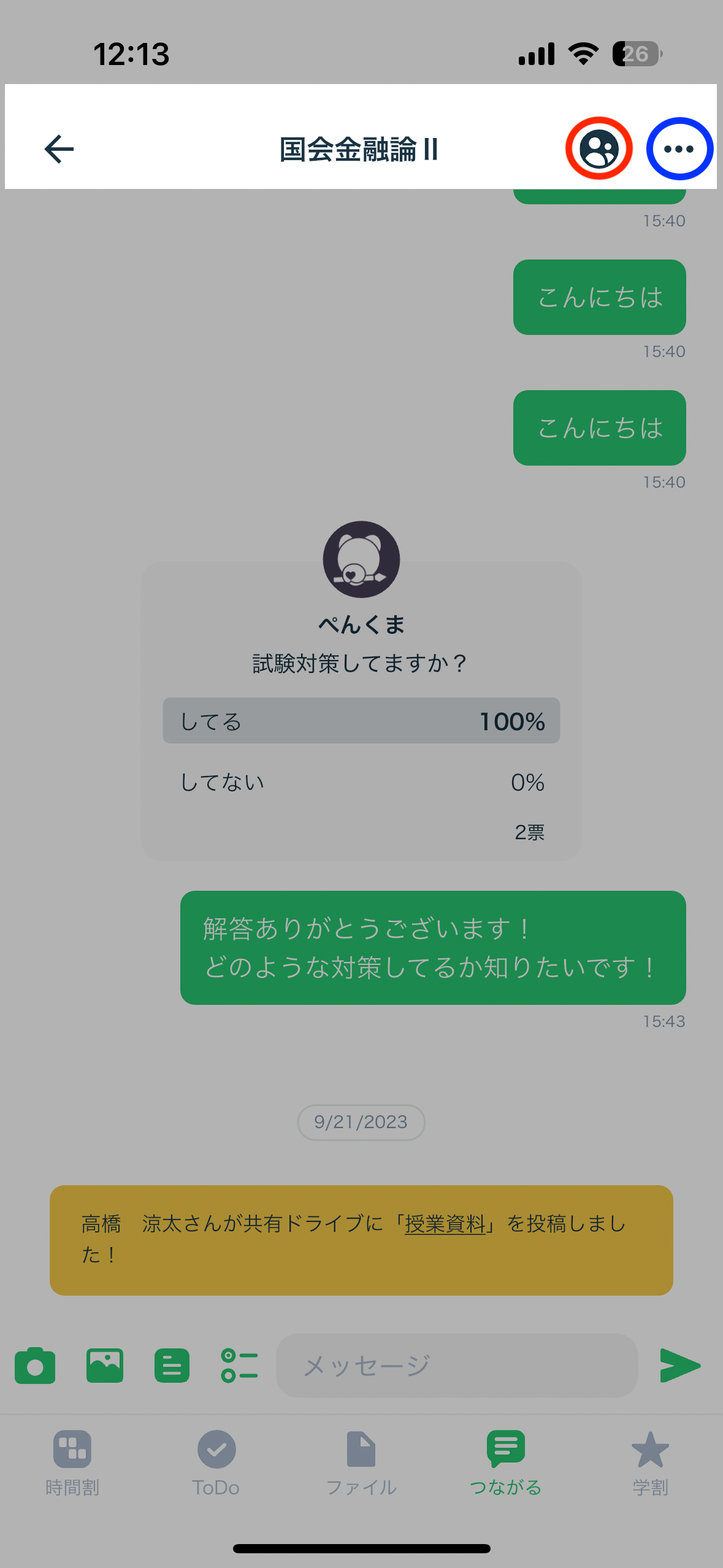
Task: Select the poll question card
Action: pyautogui.click(x=361, y=663)
